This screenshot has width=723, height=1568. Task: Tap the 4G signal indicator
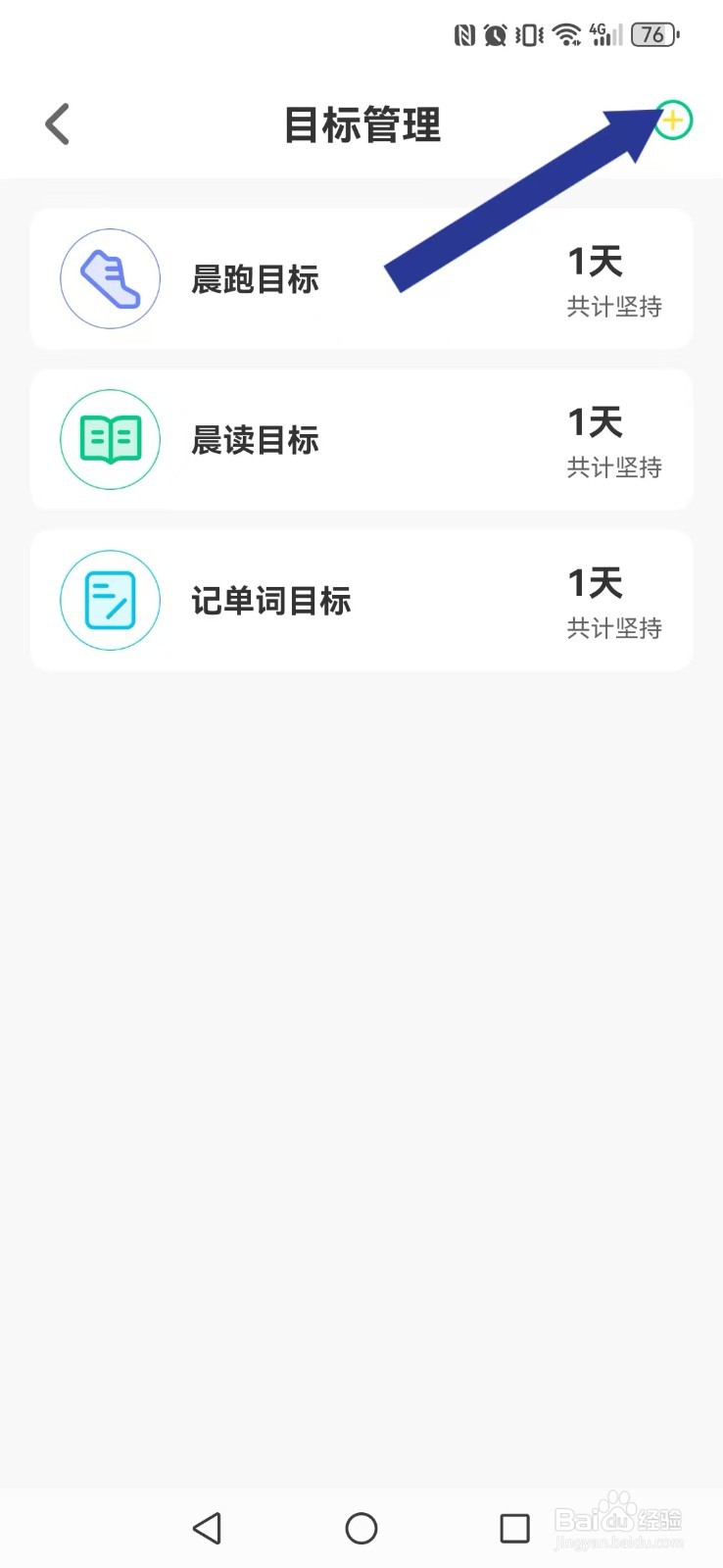pos(604,34)
